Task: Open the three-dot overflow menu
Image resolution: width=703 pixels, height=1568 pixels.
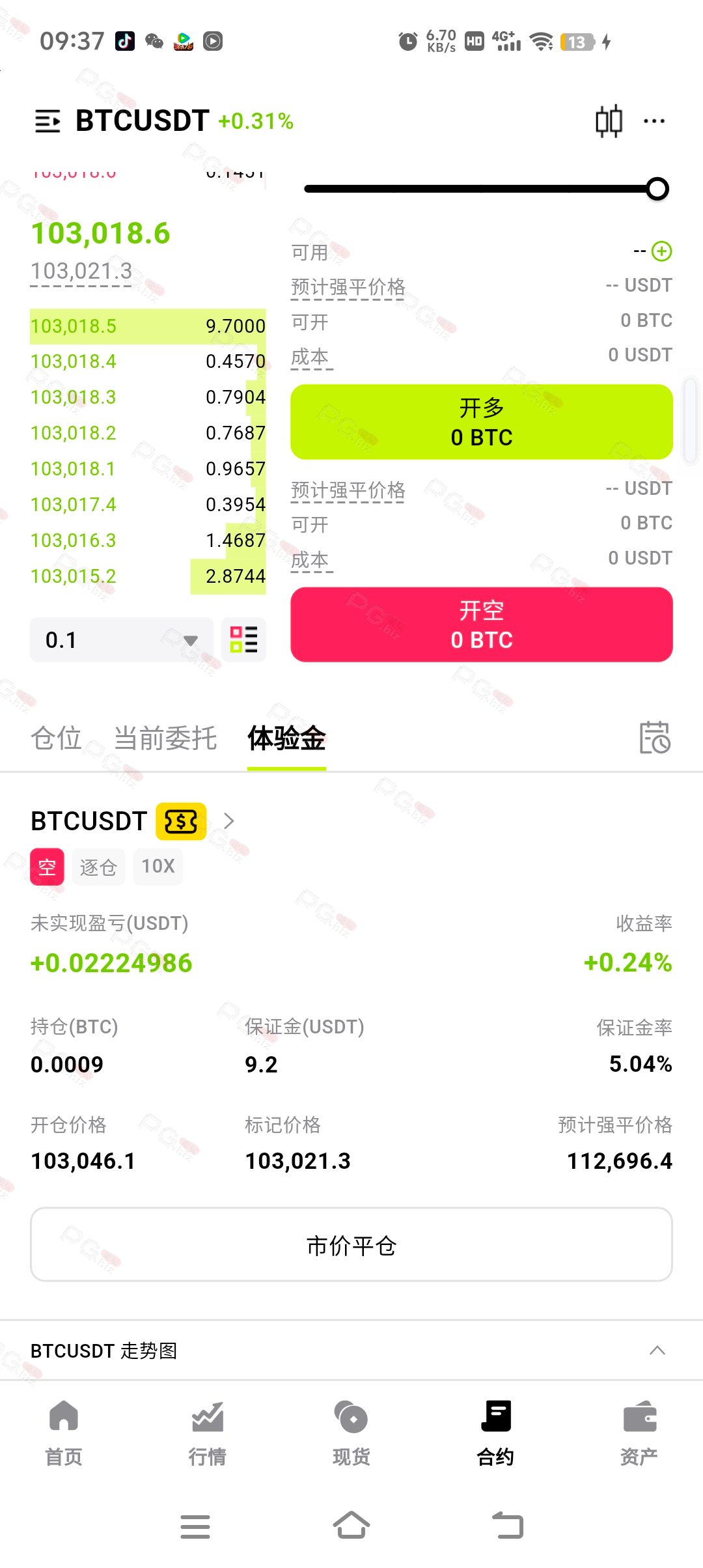Action: click(x=654, y=121)
